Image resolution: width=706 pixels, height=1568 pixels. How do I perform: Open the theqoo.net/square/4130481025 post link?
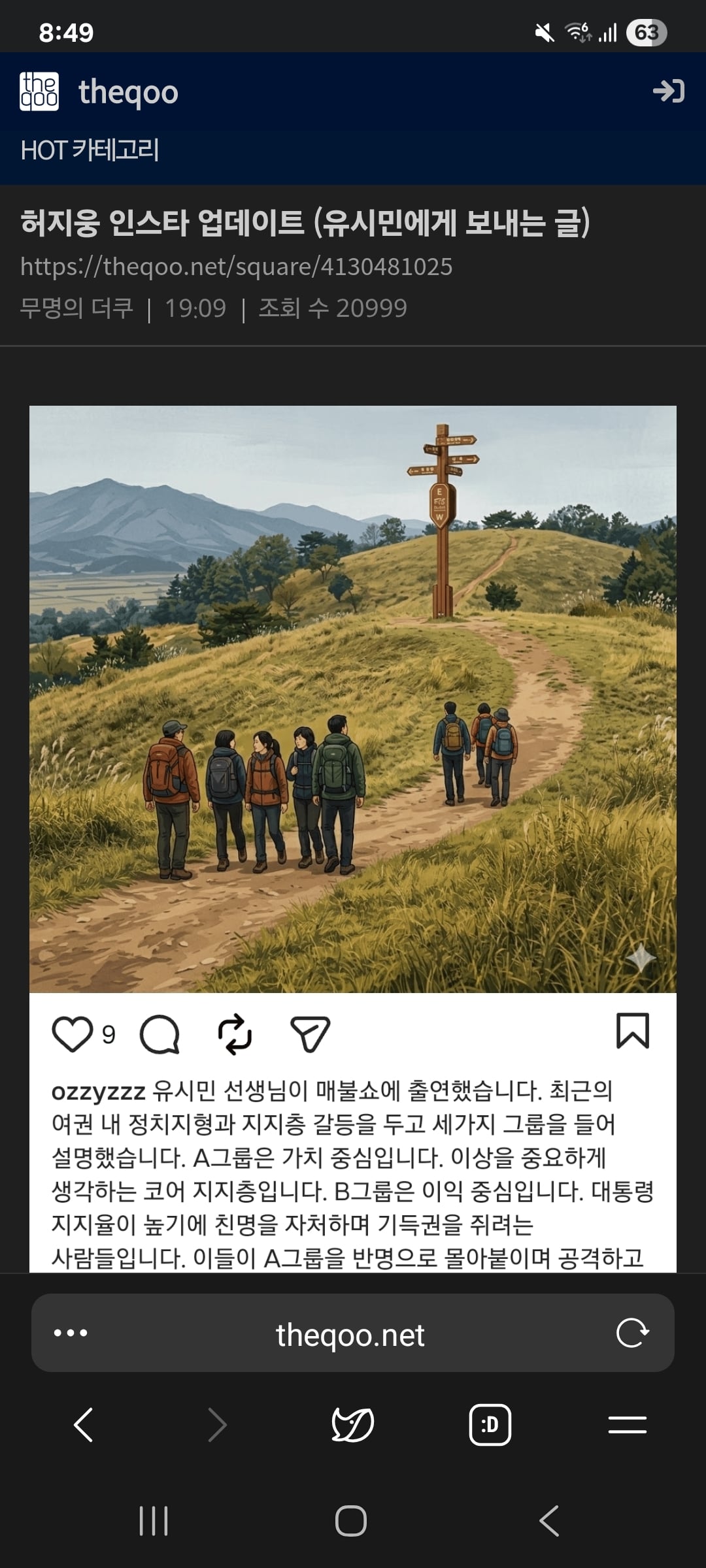coord(236,267)
